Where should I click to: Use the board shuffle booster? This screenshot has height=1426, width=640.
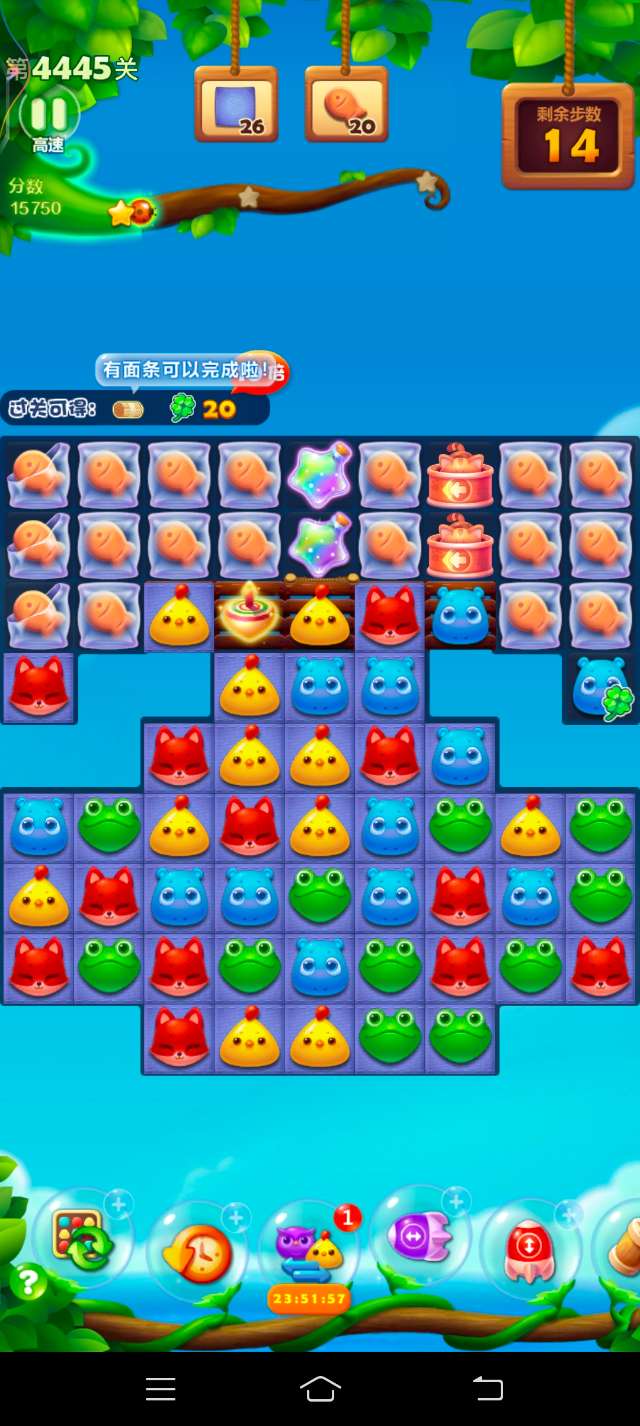coord(82,1239)
